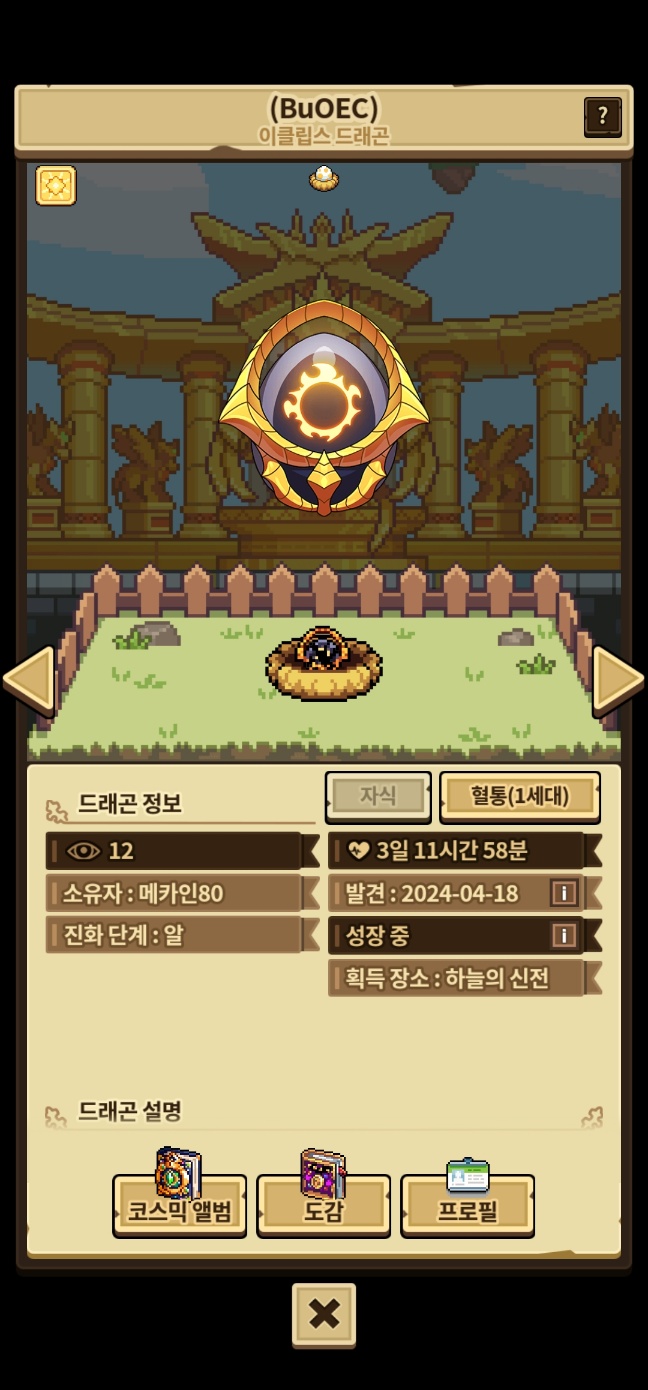Open the help question mark button
The image size is (648, 1390).
point(602,117)
